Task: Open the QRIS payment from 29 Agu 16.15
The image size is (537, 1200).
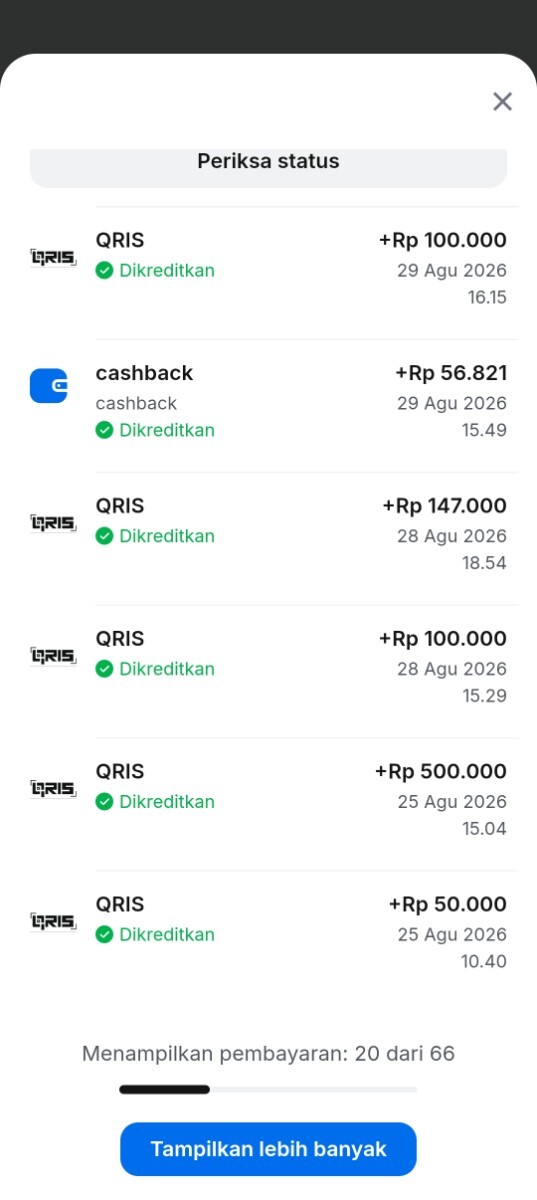Action: tap(268, 273)
